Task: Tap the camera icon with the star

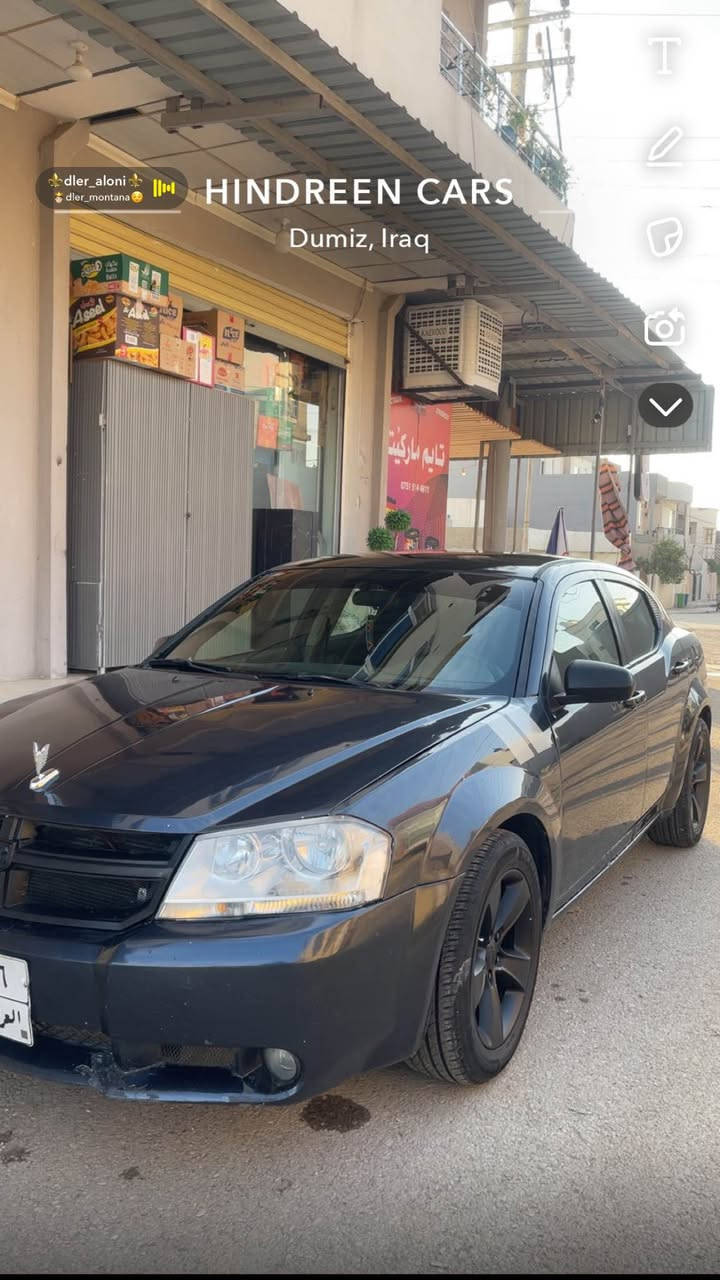Action: point(665,327)
